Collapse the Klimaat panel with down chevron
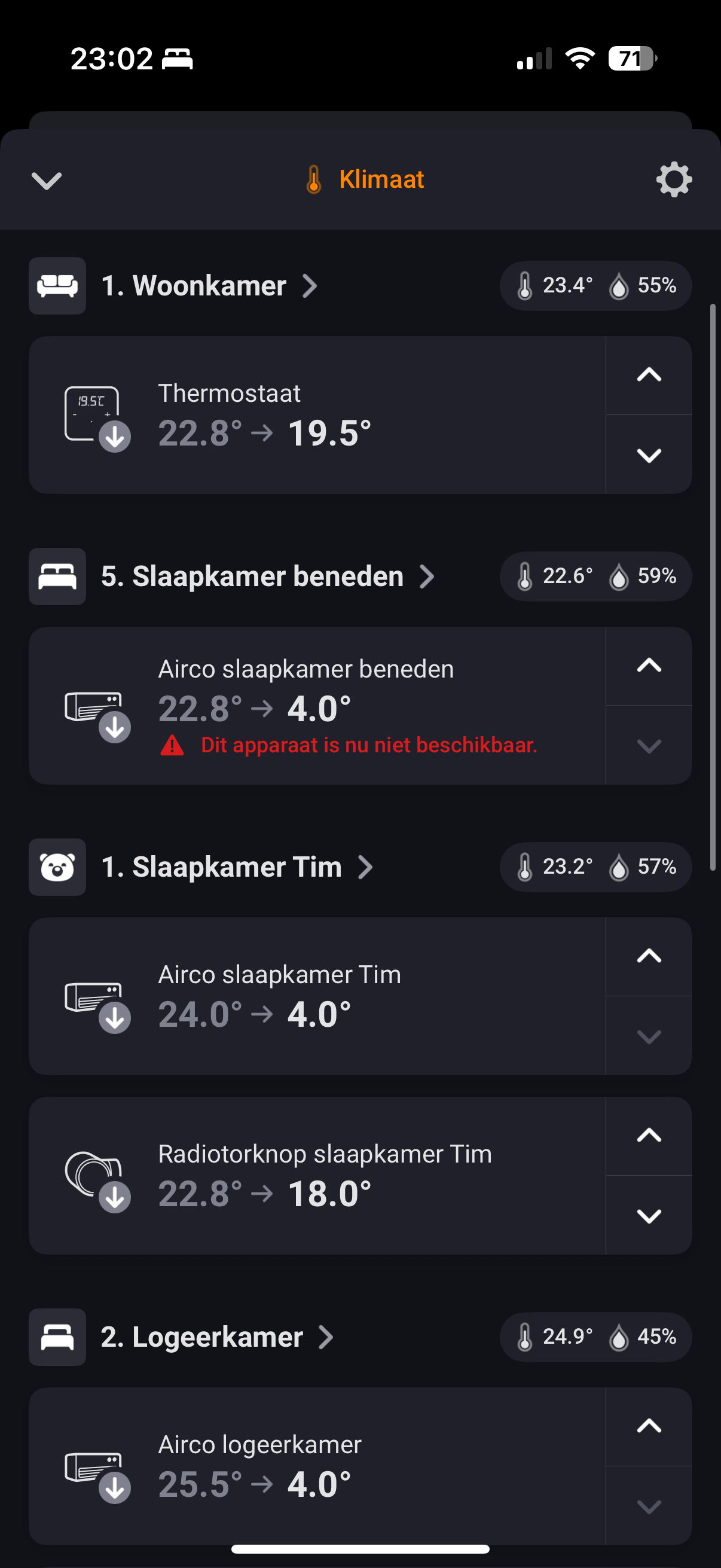721x1568 pixels. pyautogui.click(x=46, y=180)
